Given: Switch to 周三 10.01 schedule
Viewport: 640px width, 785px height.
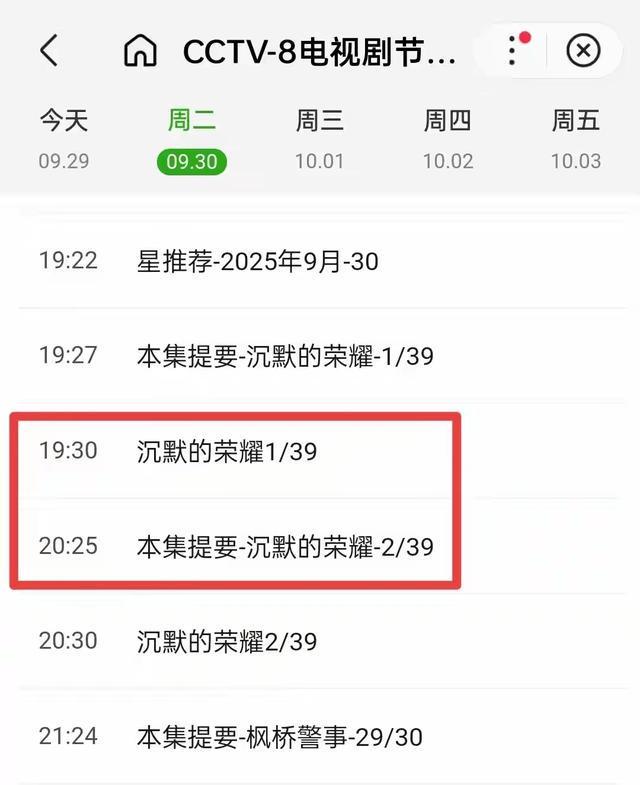Looking at the screenshot, I should coord(320,139).
